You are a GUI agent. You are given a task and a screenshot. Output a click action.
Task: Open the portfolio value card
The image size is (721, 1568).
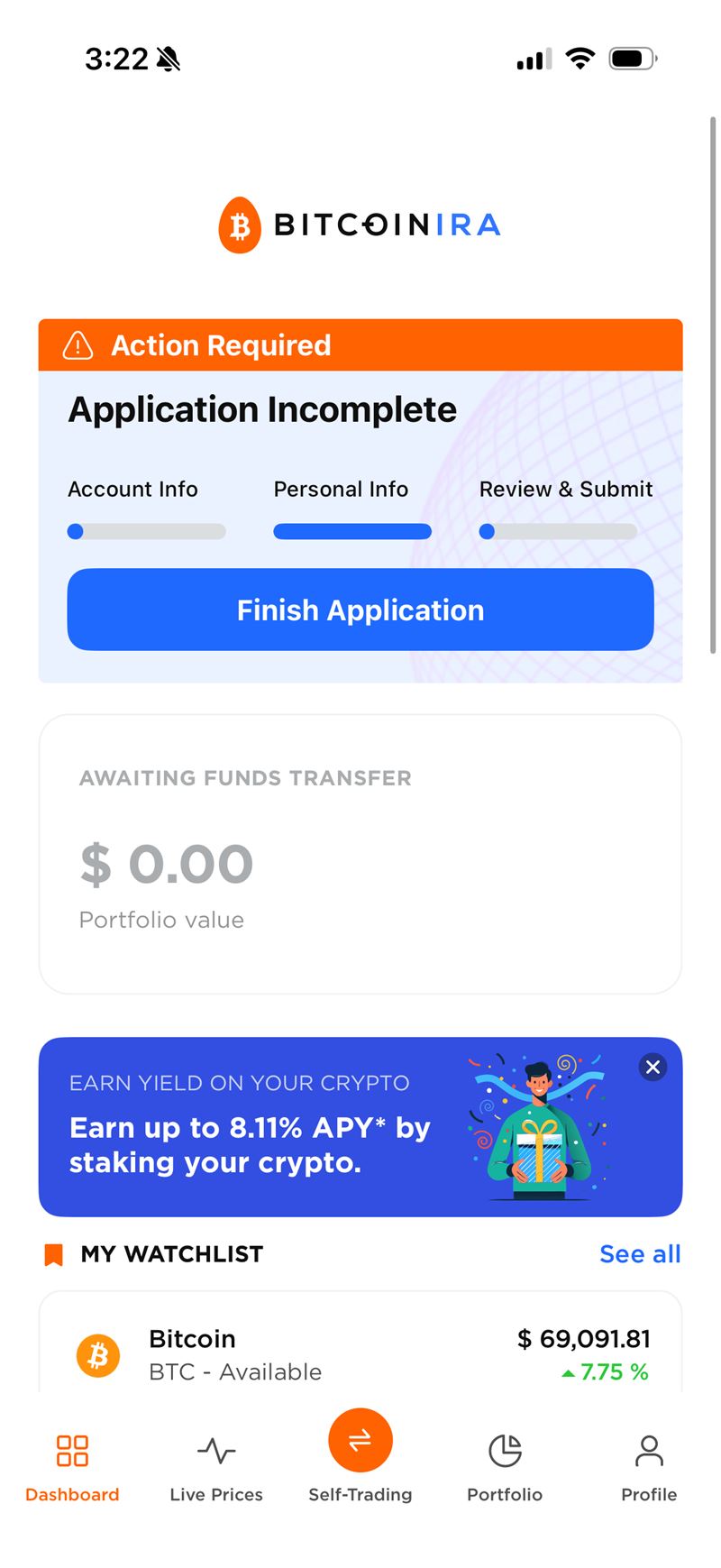coord(360,854)
